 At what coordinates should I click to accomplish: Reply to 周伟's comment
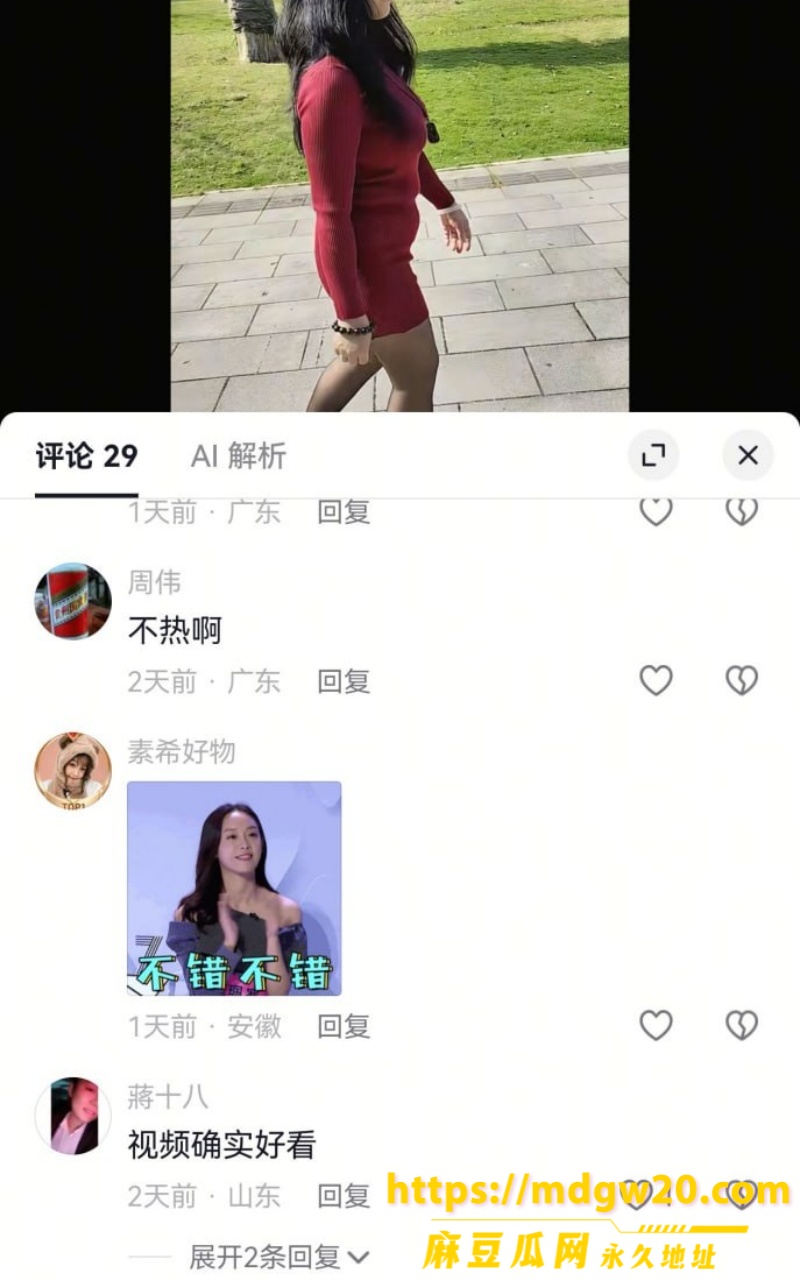coord(344,682)
